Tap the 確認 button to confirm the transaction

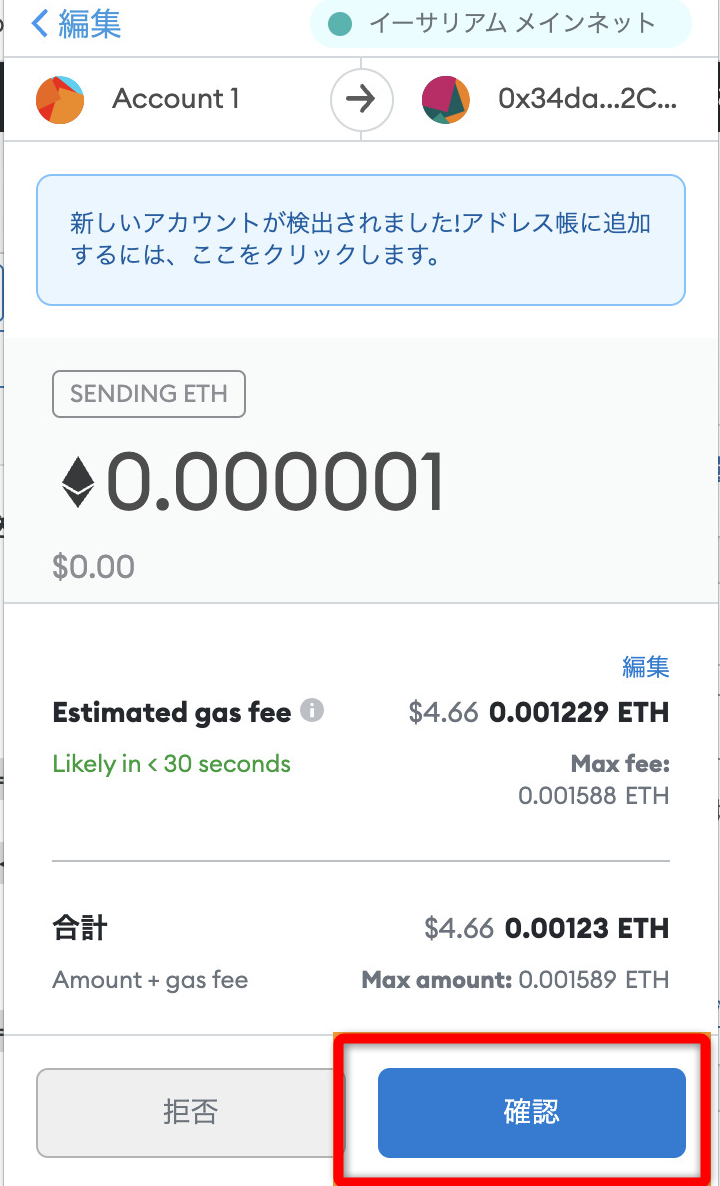531,1112
